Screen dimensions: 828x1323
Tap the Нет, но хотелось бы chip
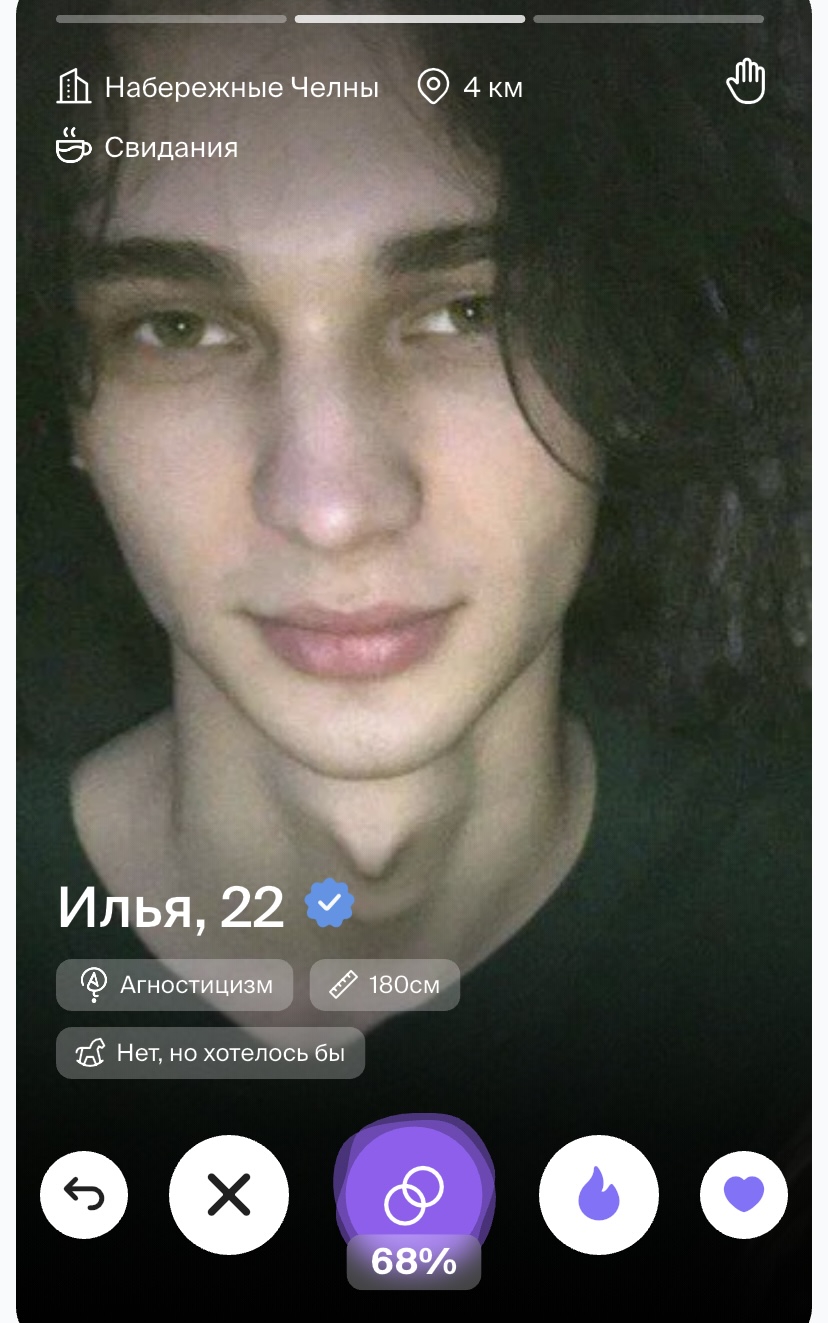(x=211, y=1053)
